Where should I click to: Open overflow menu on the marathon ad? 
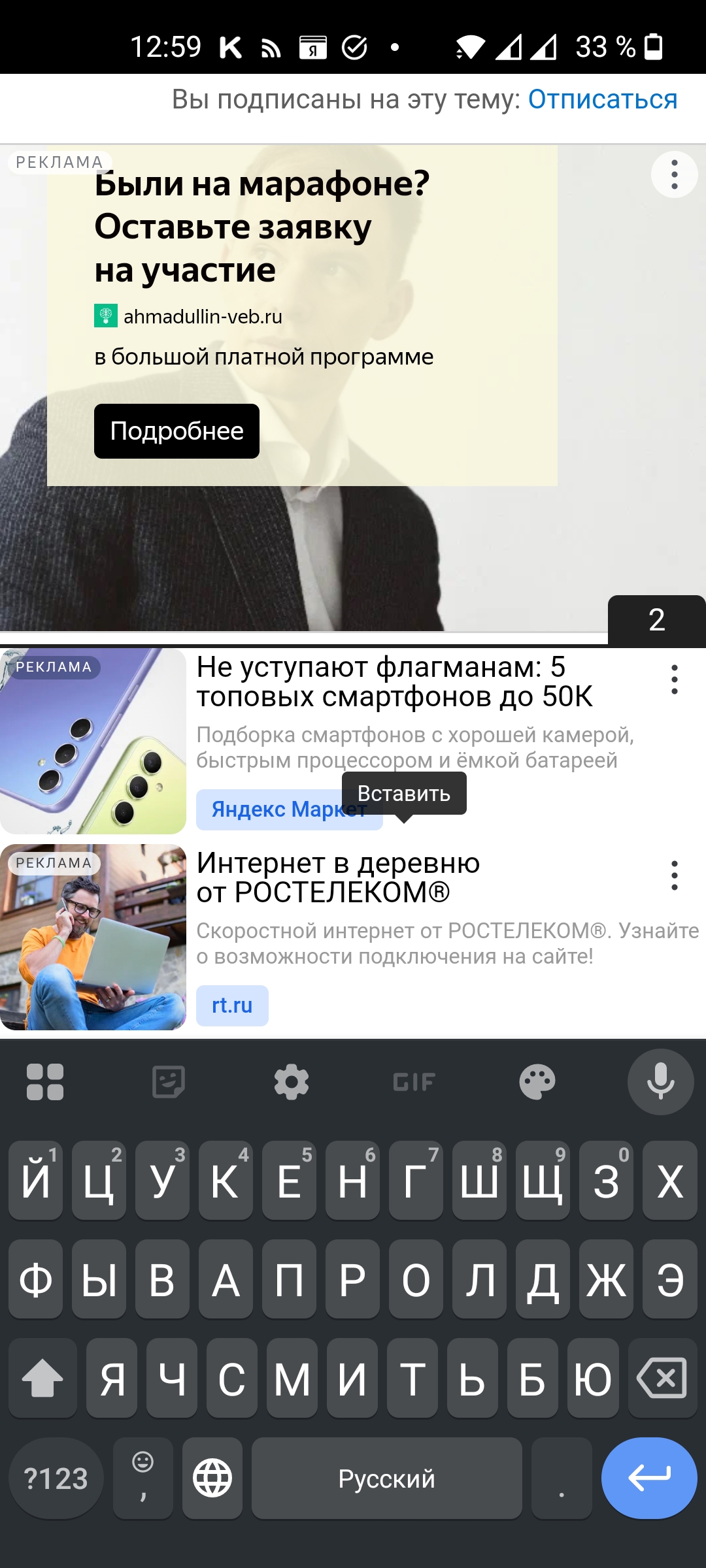point(675,174)
